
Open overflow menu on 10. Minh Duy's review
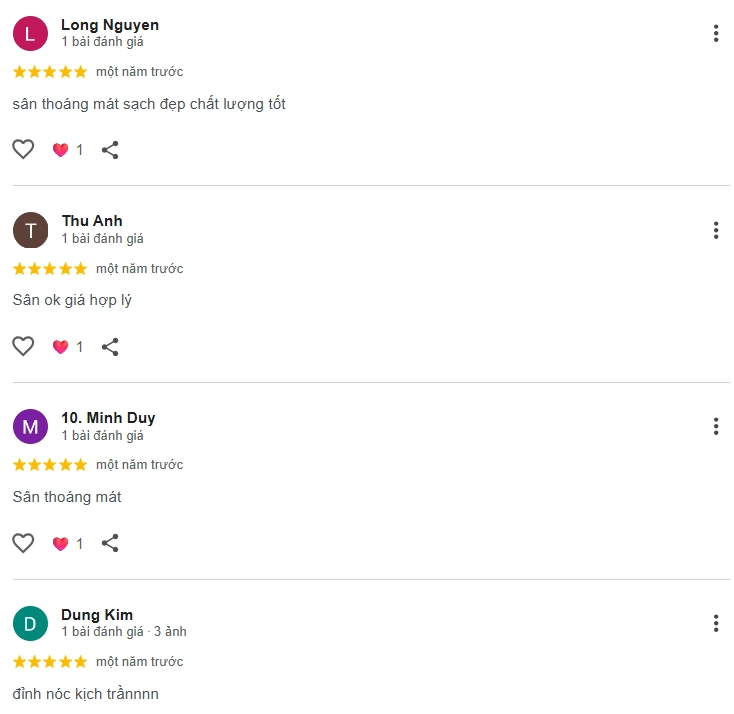coord(716,427)
